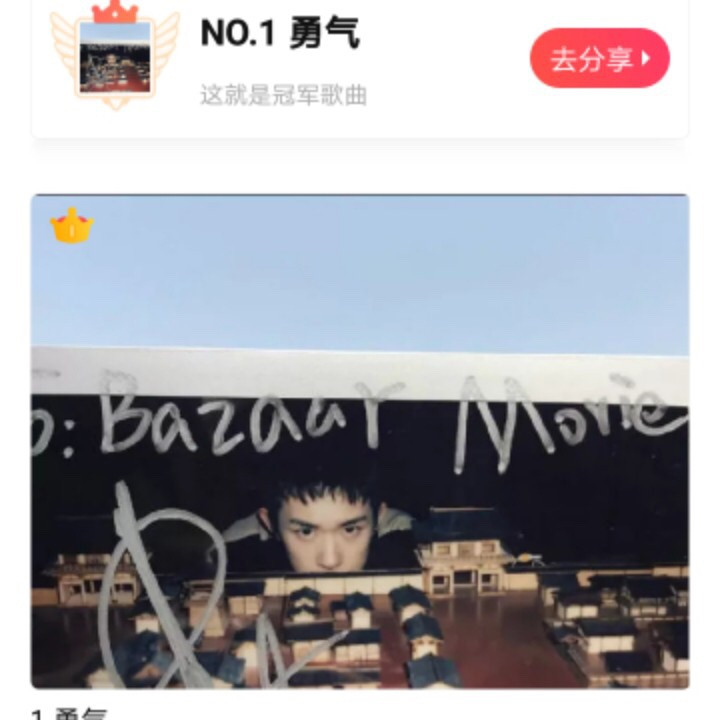The height and width of the screenshot is (720, 720).
Task: Tap the 去分享 share button
Action: 599,59
